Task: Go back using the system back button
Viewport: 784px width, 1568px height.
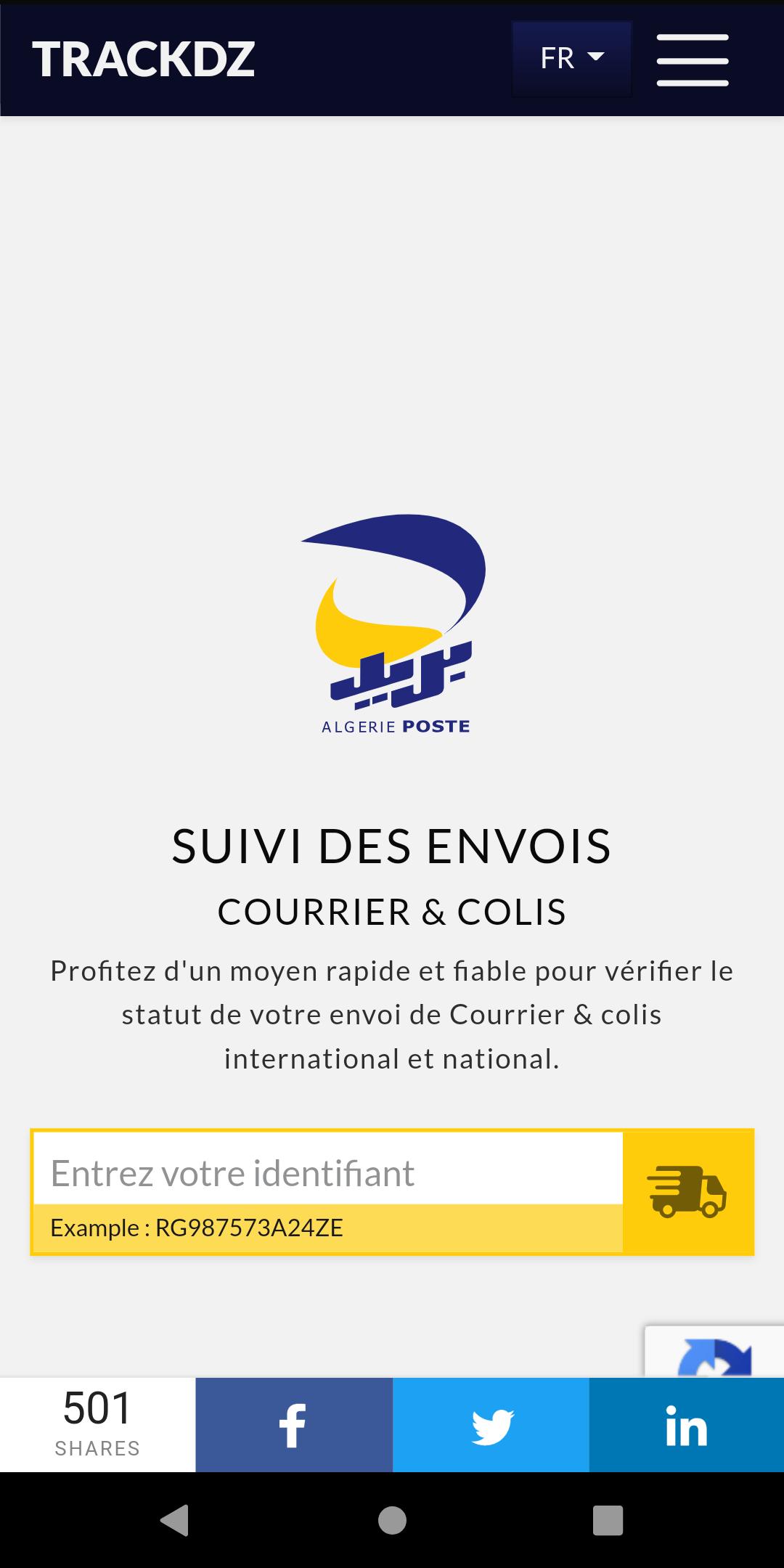Action: tap(174, 1520)
